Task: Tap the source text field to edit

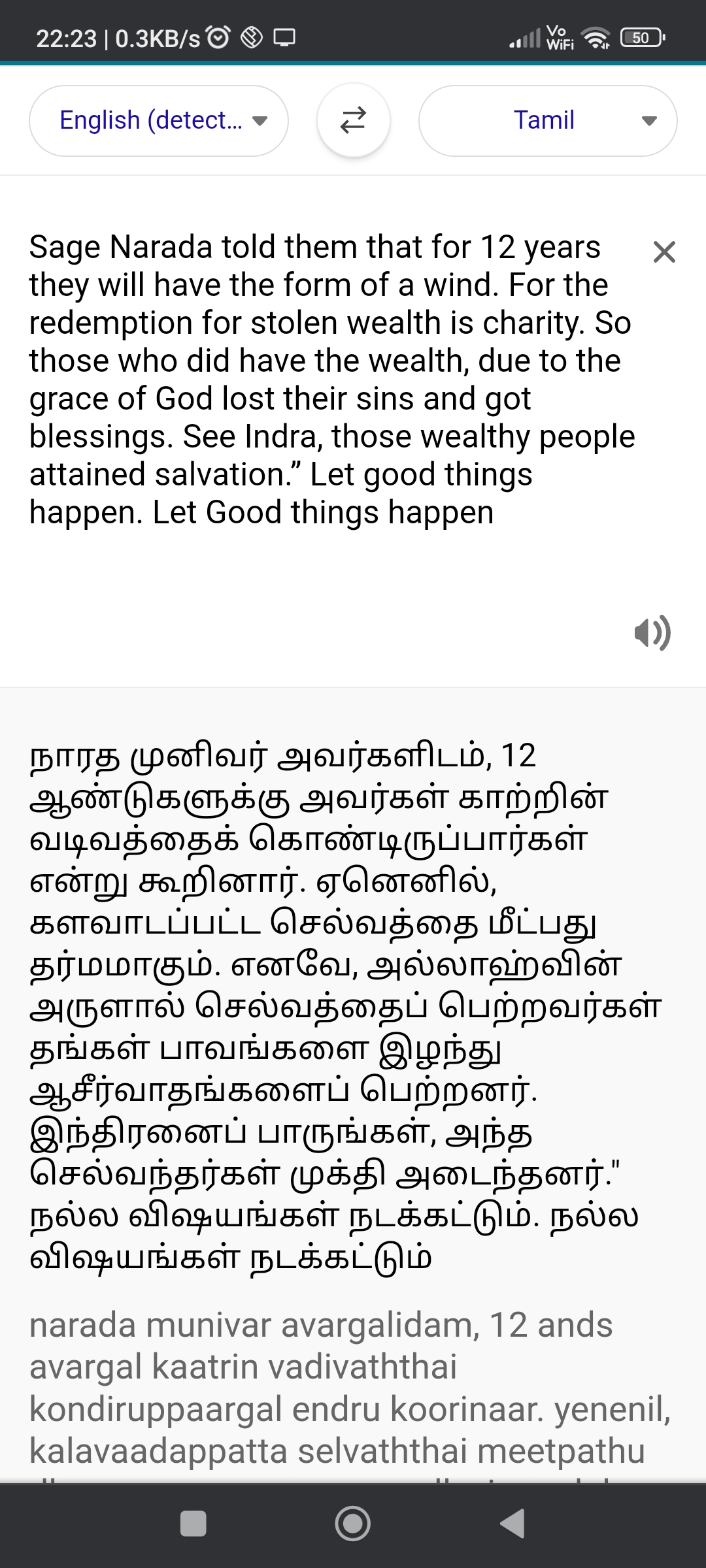Action: coord(327,379)
